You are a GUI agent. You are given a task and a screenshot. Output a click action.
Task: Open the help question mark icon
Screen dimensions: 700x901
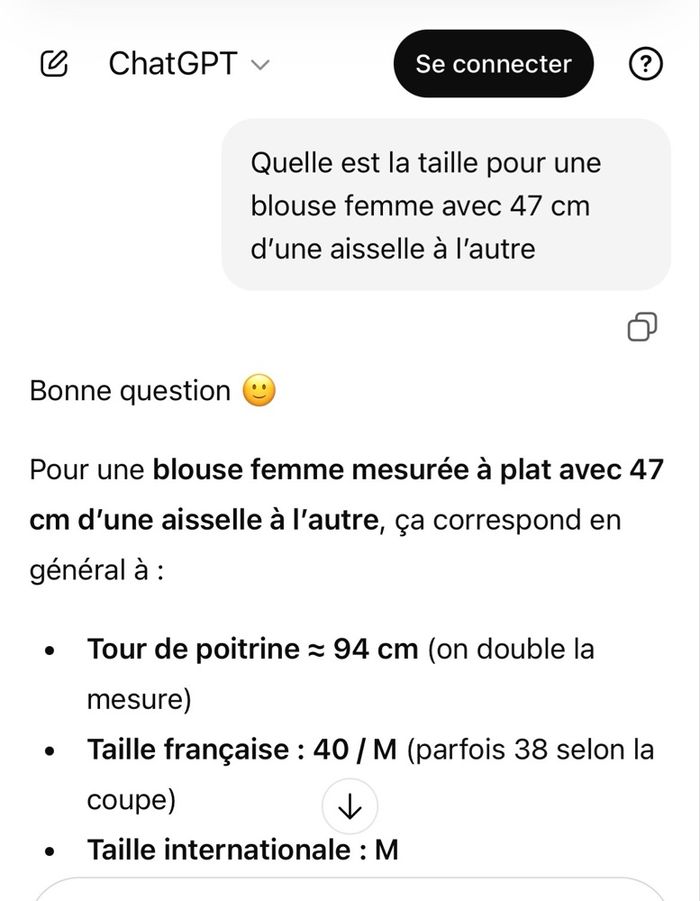click(646, 64)
